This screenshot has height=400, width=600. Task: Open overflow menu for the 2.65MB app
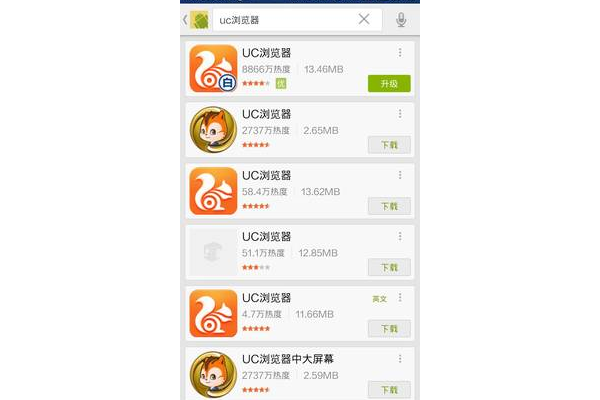400,114
